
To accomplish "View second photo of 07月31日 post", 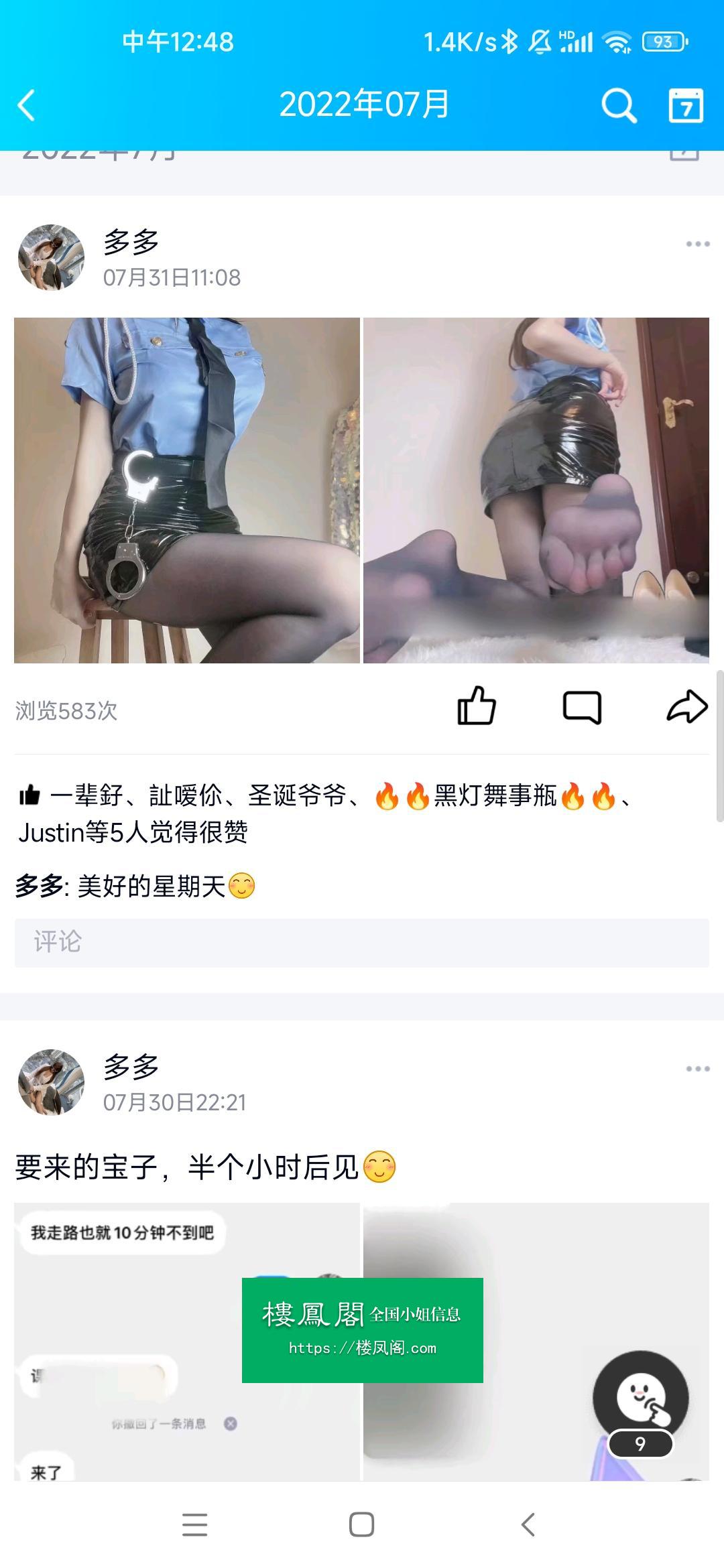I will 536,490.
